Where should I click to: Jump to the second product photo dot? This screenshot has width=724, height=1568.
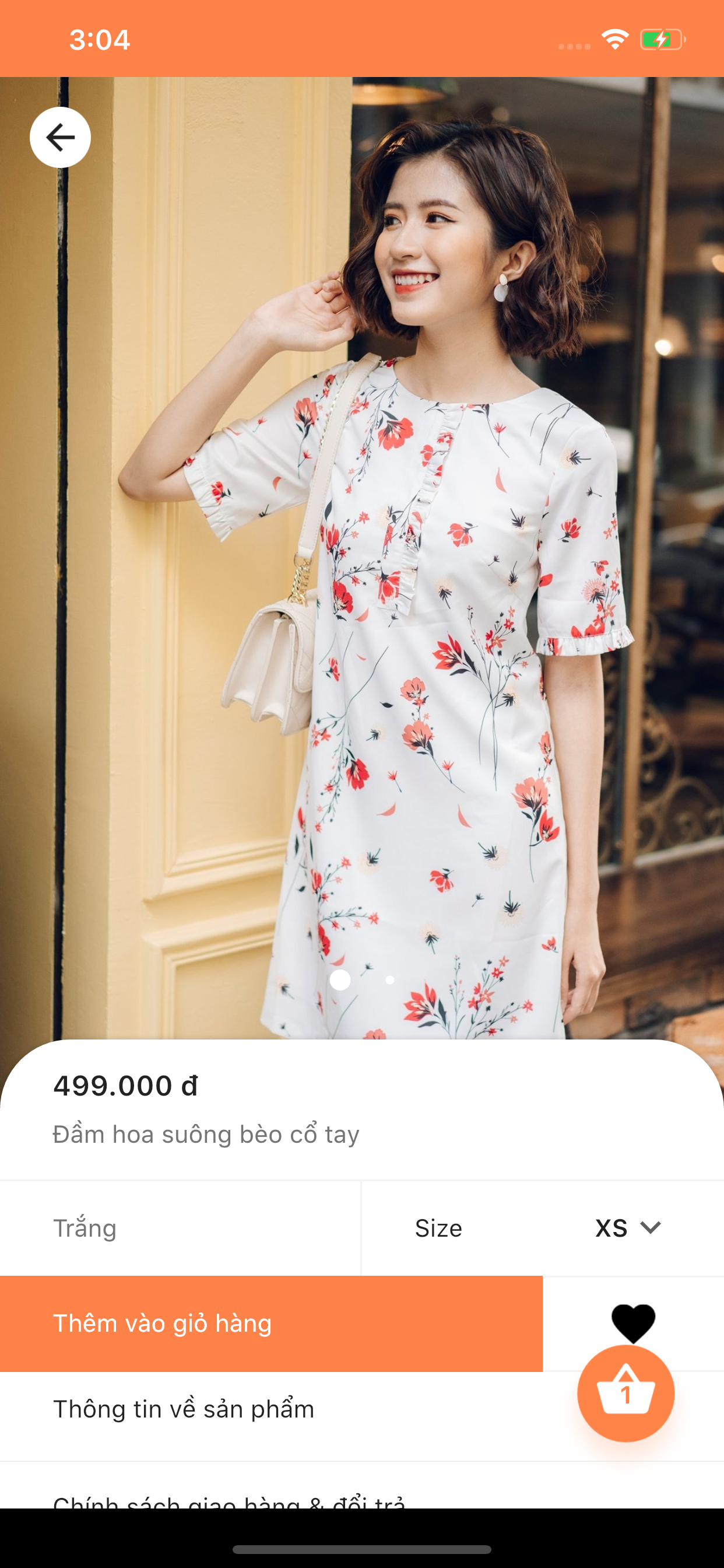(x=390, y=980)
